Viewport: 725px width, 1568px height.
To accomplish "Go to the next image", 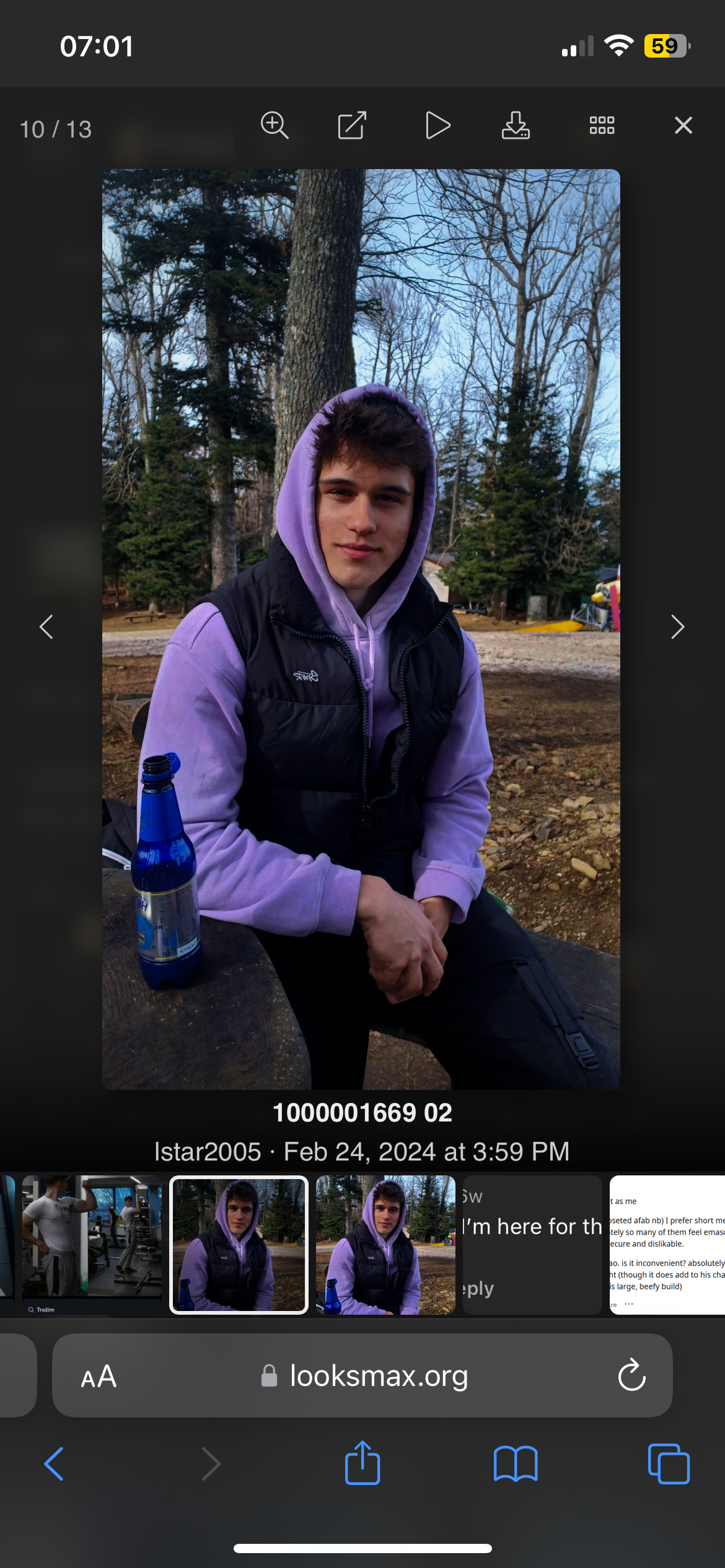I will pos(678,627).
